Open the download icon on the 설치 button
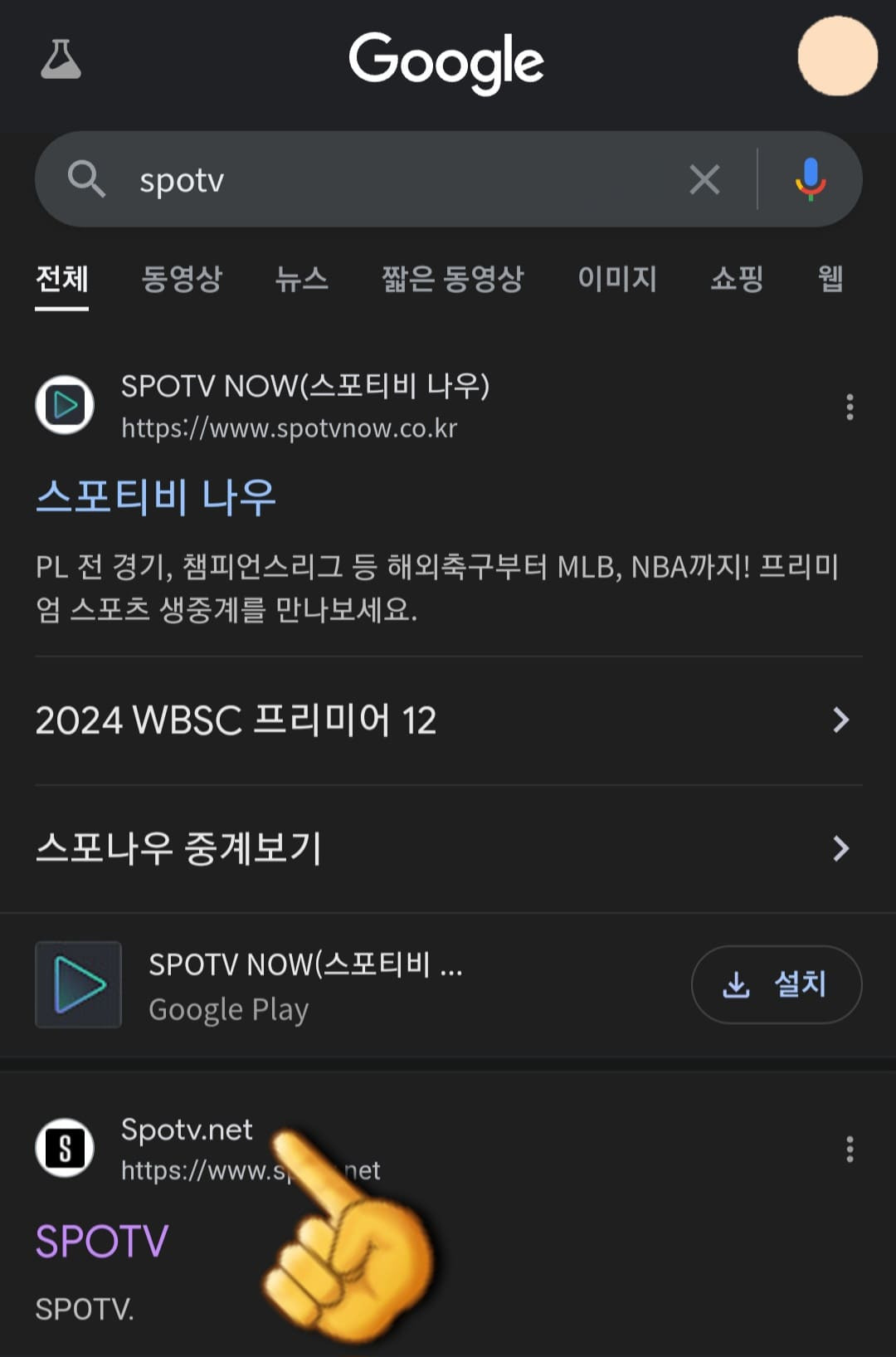 (x=737, y=984)
